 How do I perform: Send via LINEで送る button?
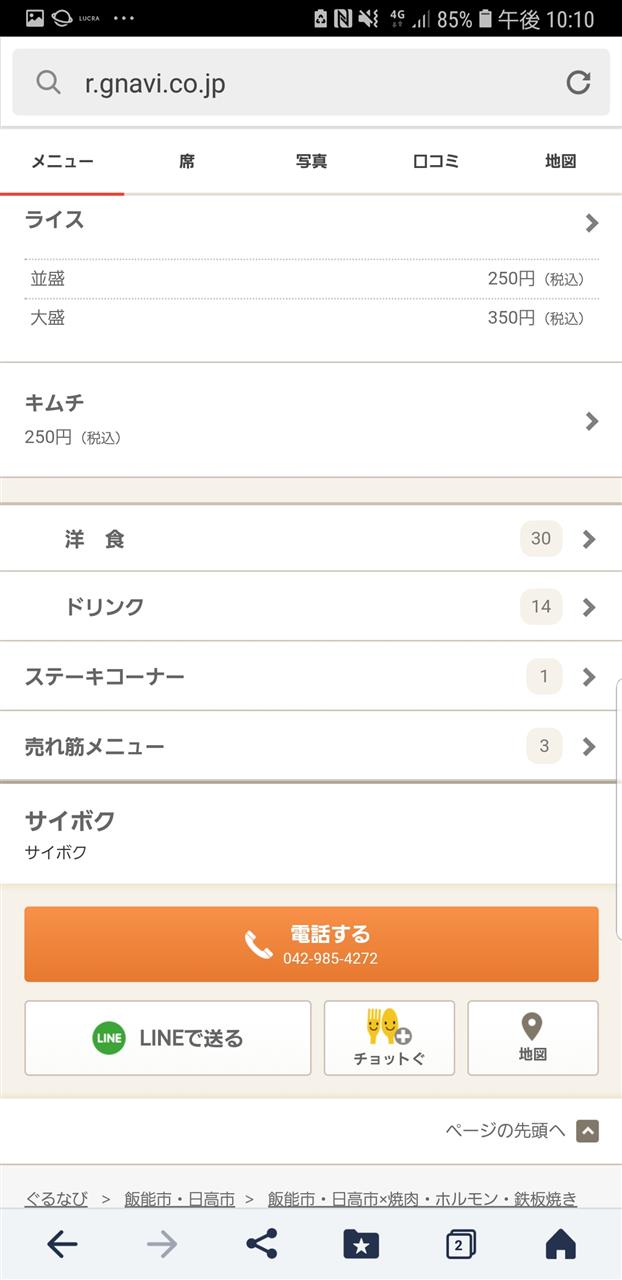click(x=168, y=1038)
